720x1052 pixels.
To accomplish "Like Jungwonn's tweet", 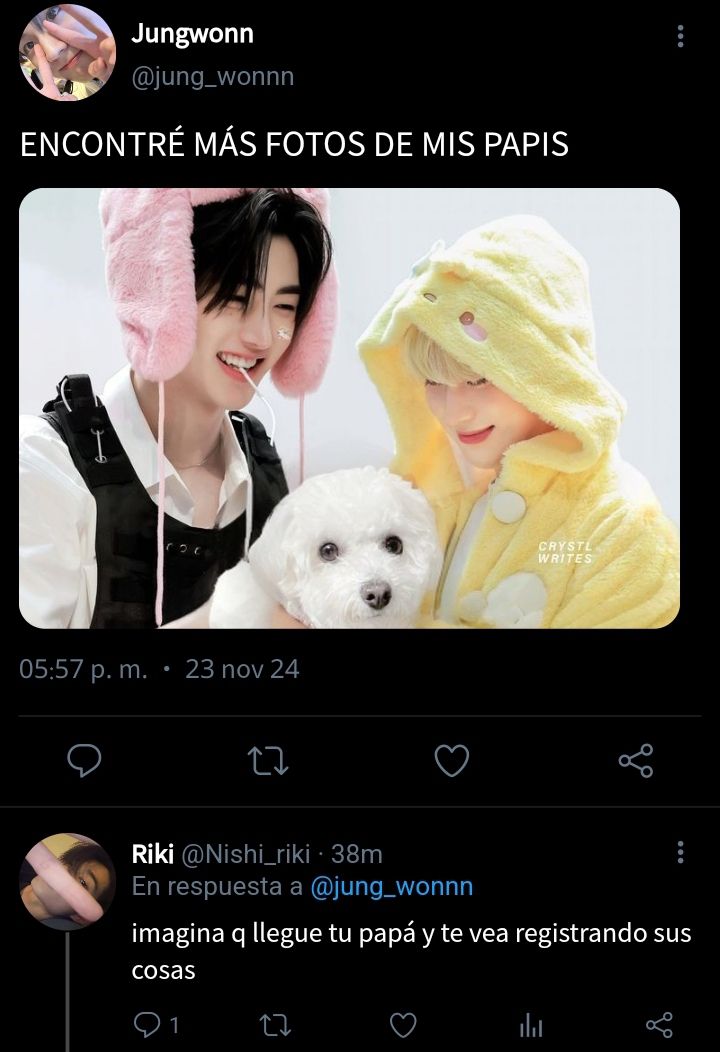I will coord(452,762).
